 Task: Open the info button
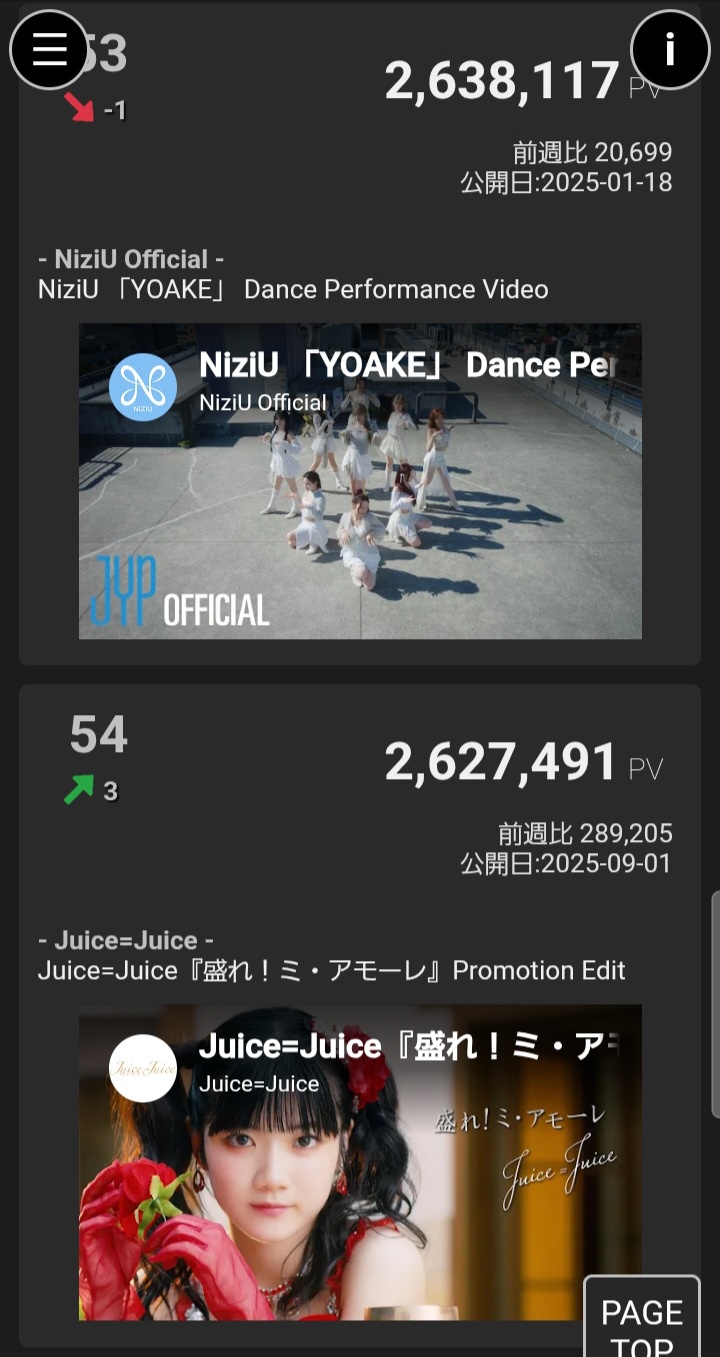[x=670, y=49]
